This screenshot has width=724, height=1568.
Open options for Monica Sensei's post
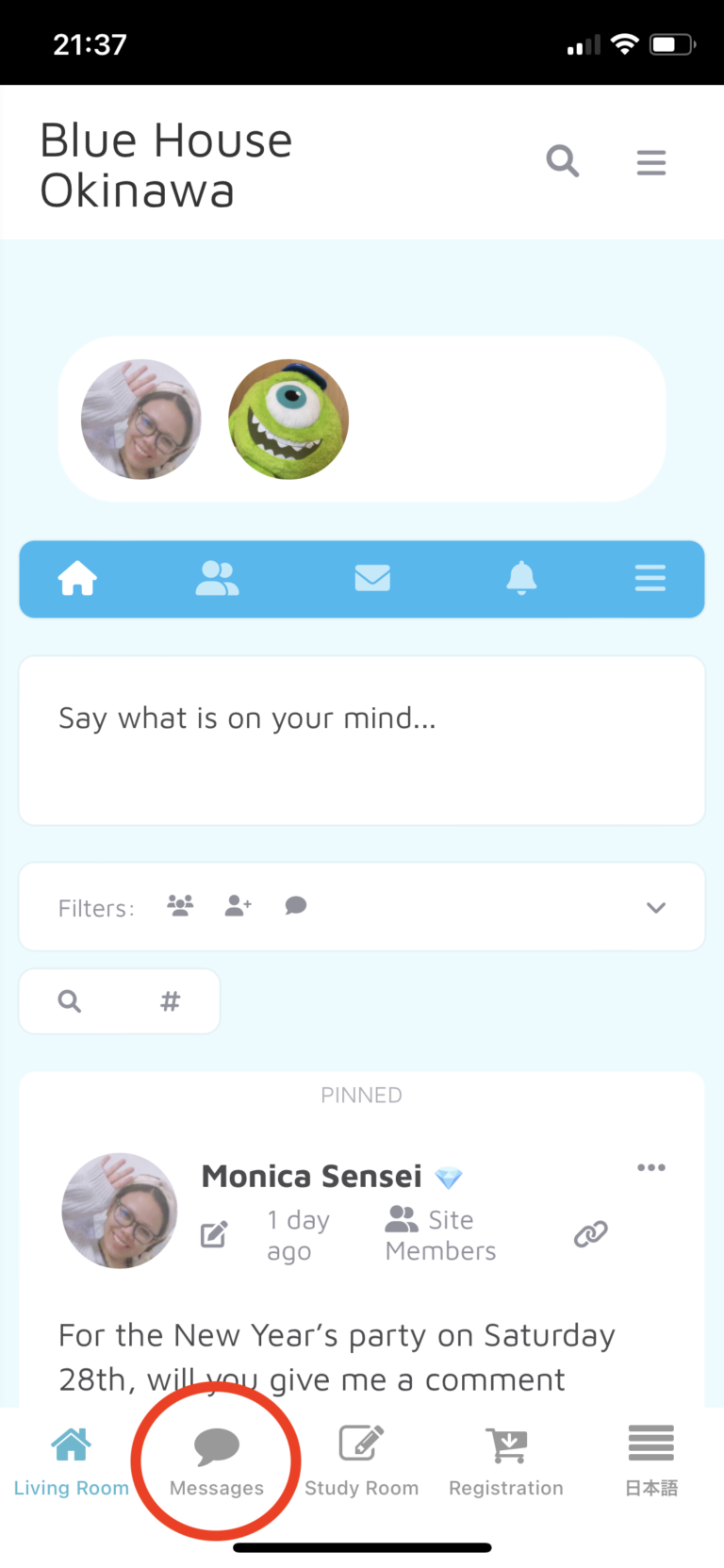pos(651,1167)
